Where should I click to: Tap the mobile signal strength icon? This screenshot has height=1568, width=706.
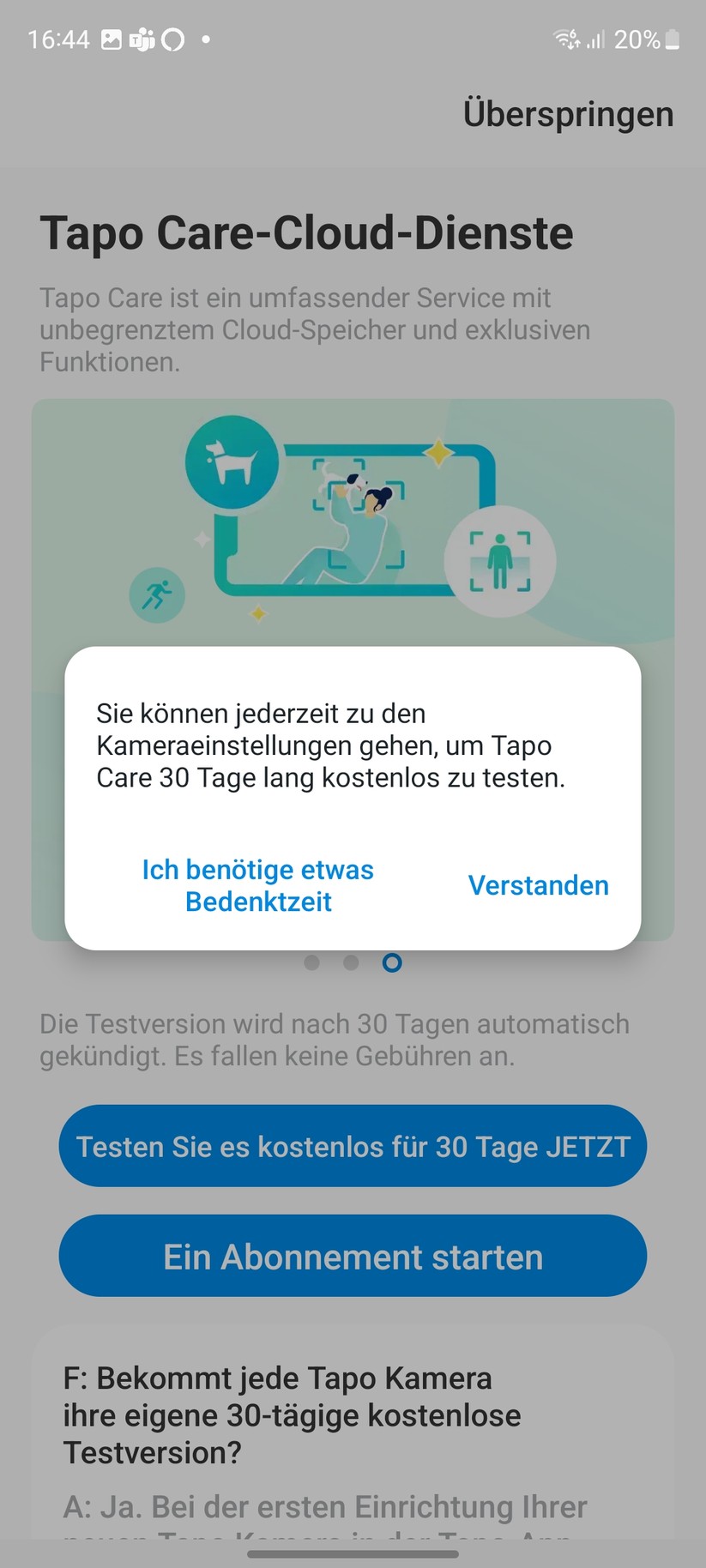[x=597, y=39]
